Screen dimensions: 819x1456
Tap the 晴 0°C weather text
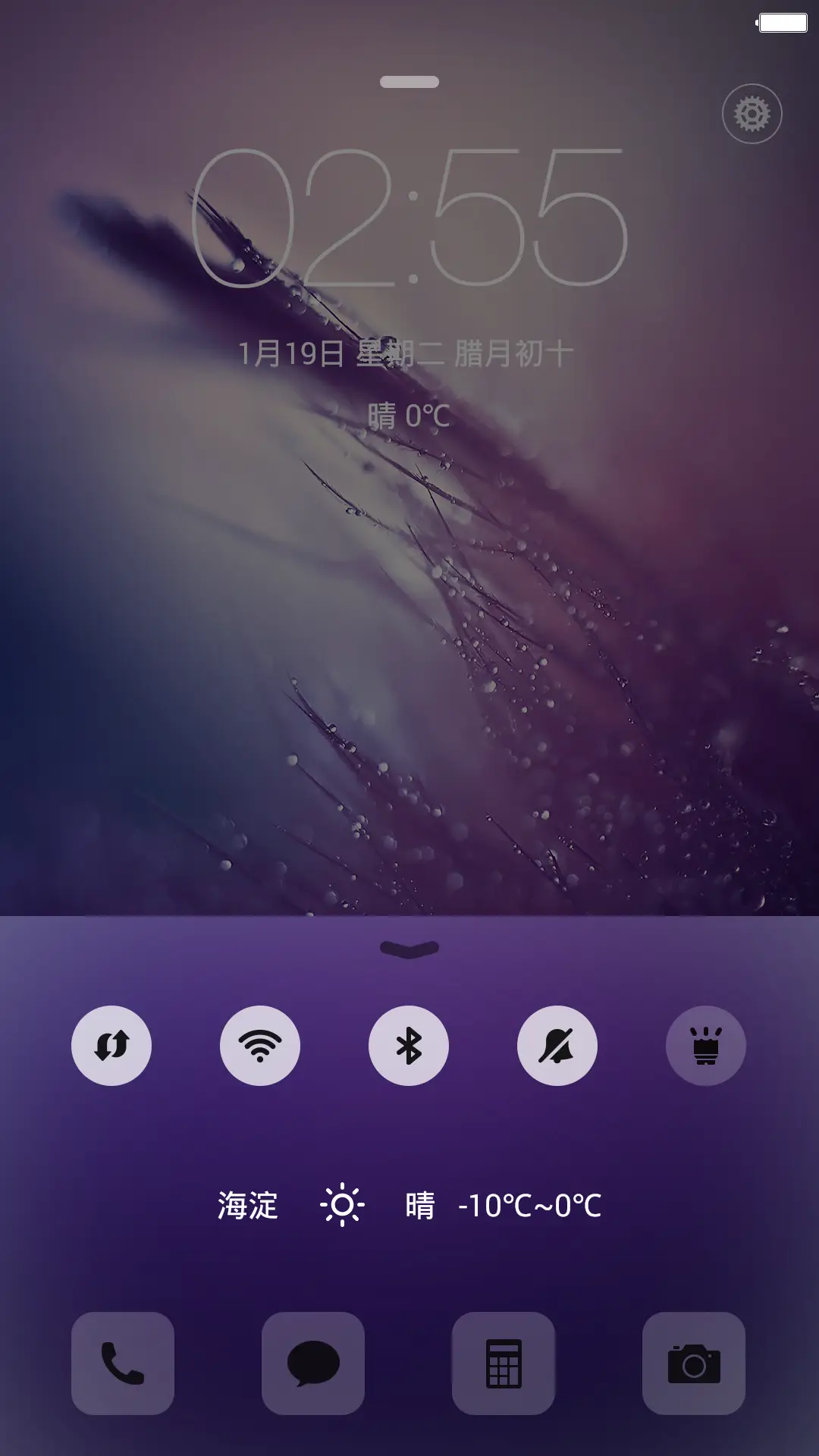click(407, 414)
